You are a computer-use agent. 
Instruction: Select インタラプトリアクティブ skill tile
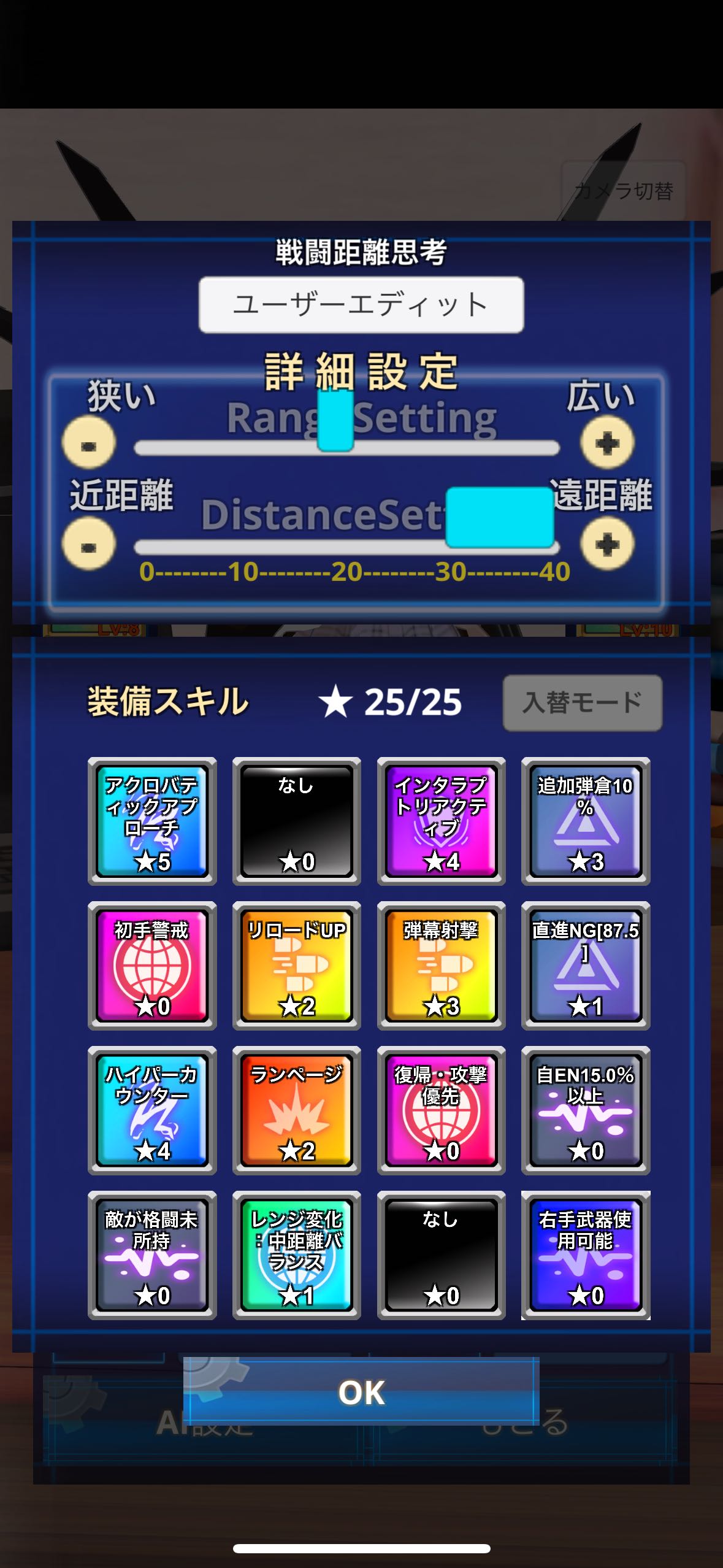(x=441, y=821)
